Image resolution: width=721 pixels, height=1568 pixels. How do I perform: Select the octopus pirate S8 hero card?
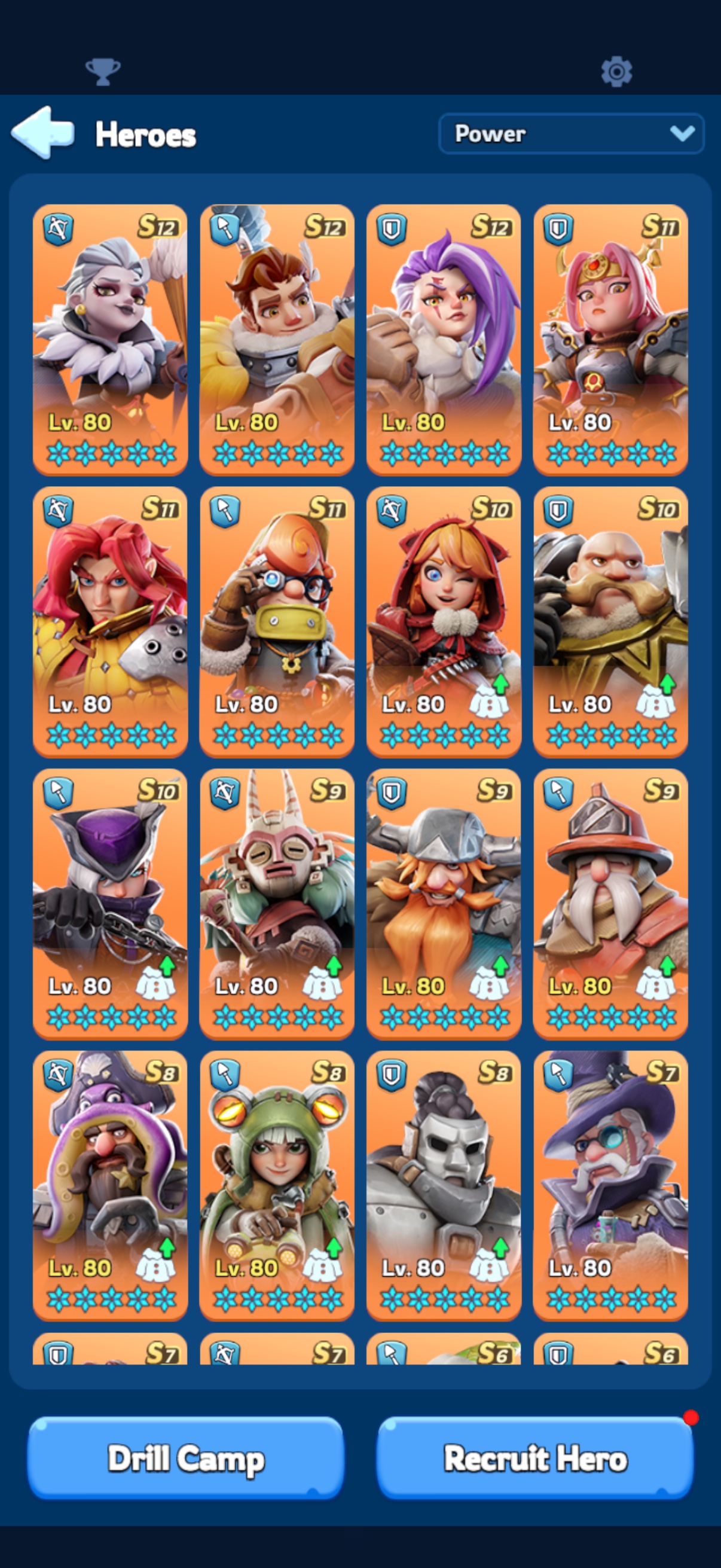[x=110, y=1186]
